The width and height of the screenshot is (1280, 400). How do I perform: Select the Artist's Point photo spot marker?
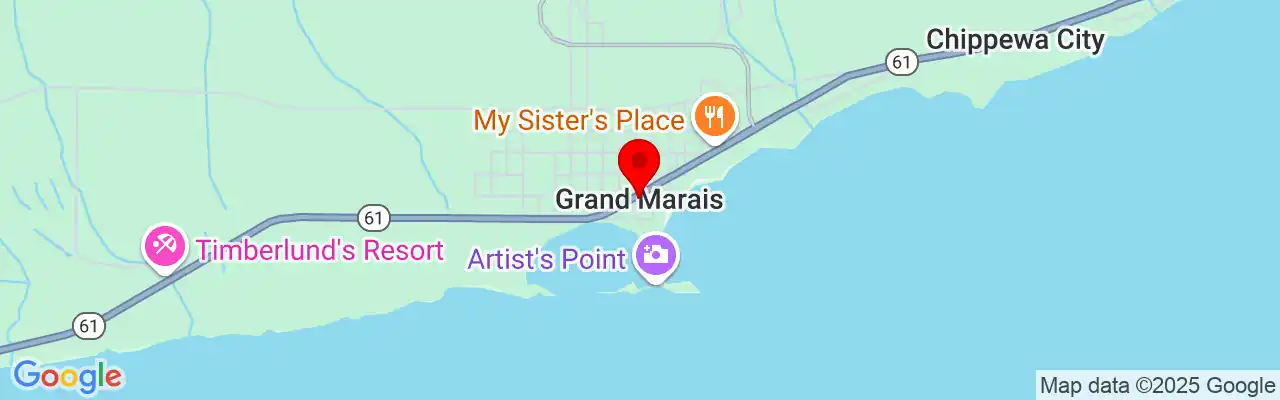[655, 256]
